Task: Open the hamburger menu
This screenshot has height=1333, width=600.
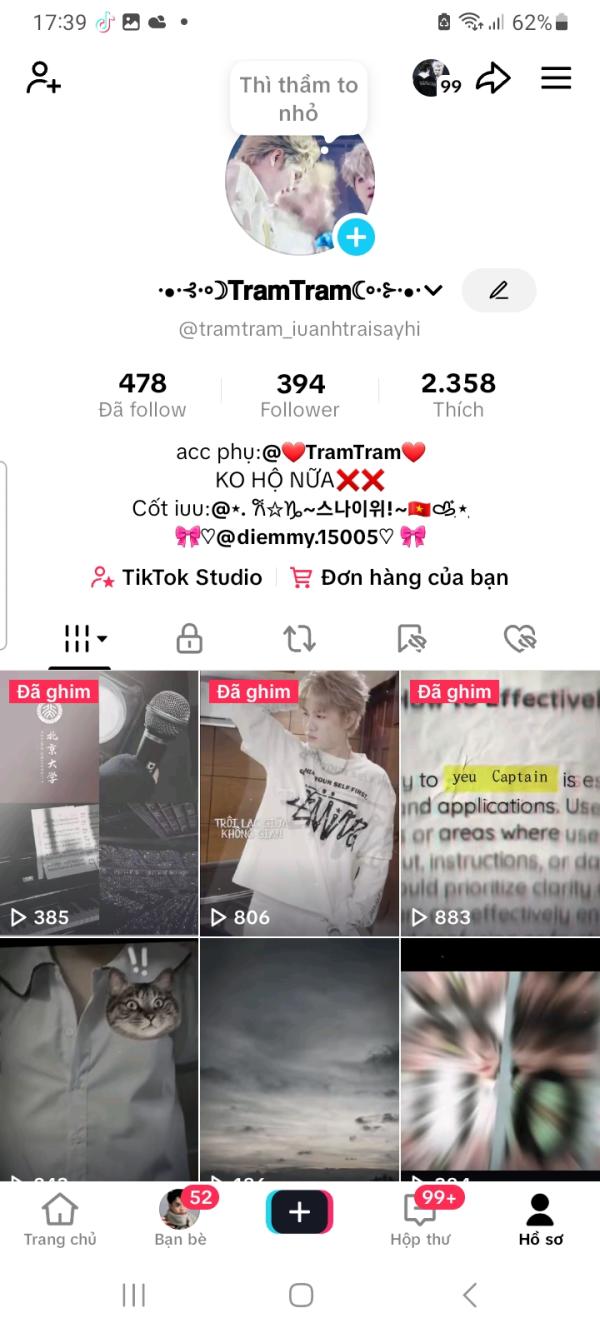Action: click(556, 78)
